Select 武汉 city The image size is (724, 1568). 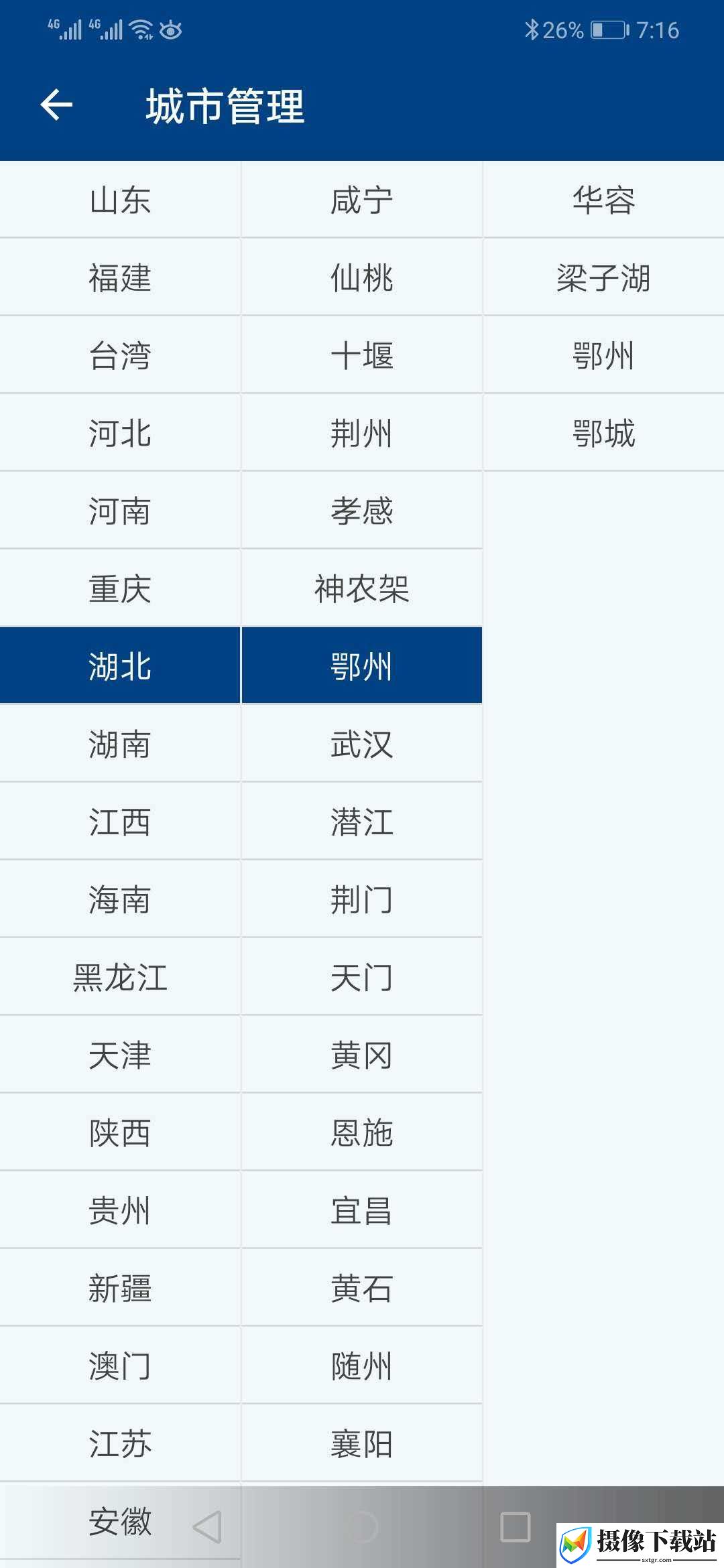pyautogui.click(x=361, y=744)
